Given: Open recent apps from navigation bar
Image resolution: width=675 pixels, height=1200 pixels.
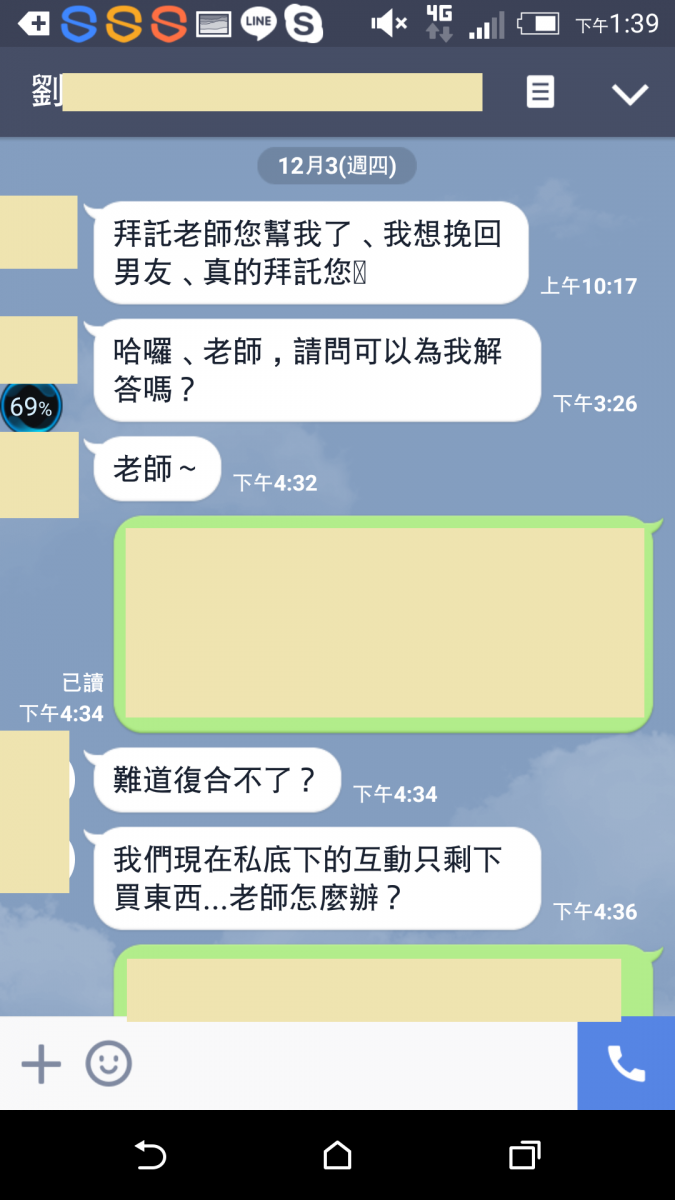Looking at the screenshot, I should [x=524, y=1156].
